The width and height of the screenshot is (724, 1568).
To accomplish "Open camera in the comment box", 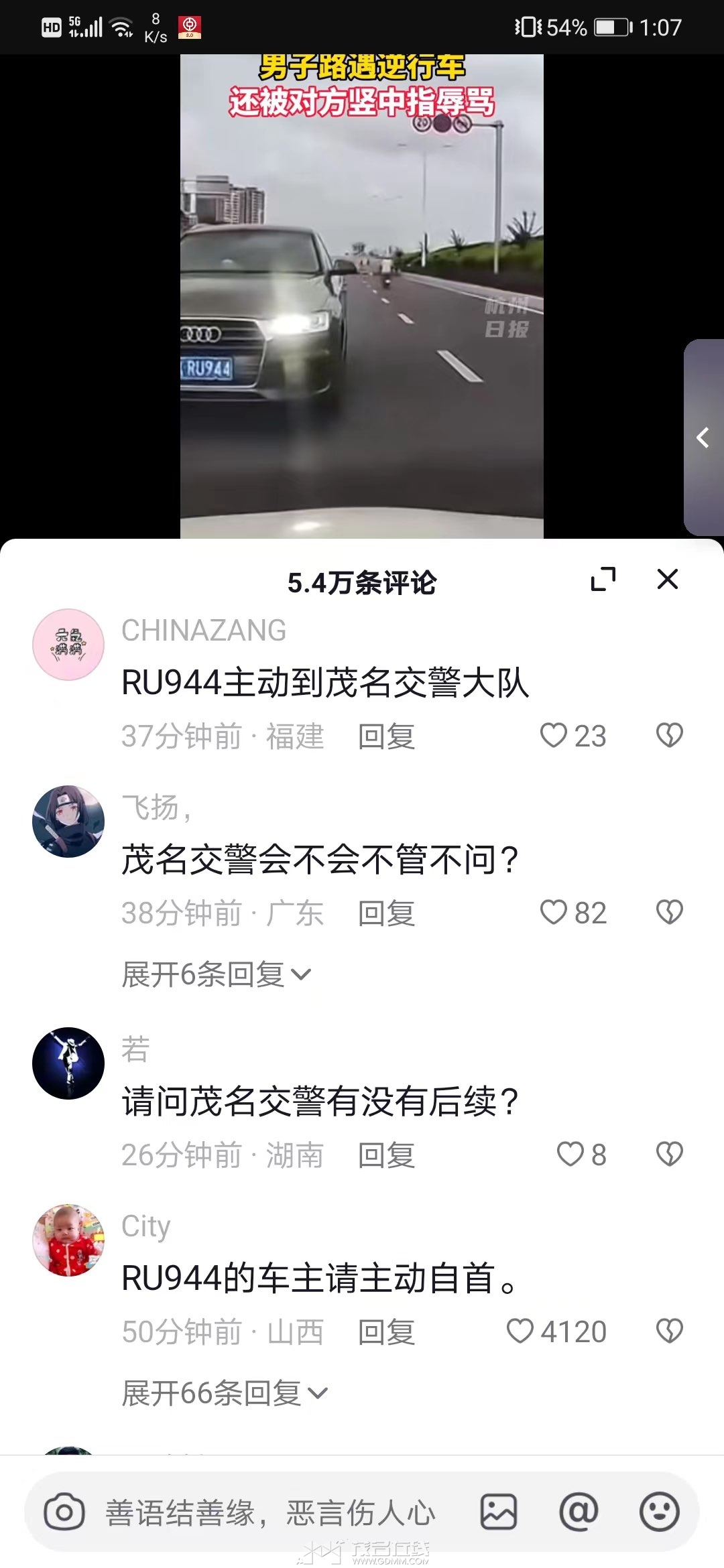I will click(64, 1512).
